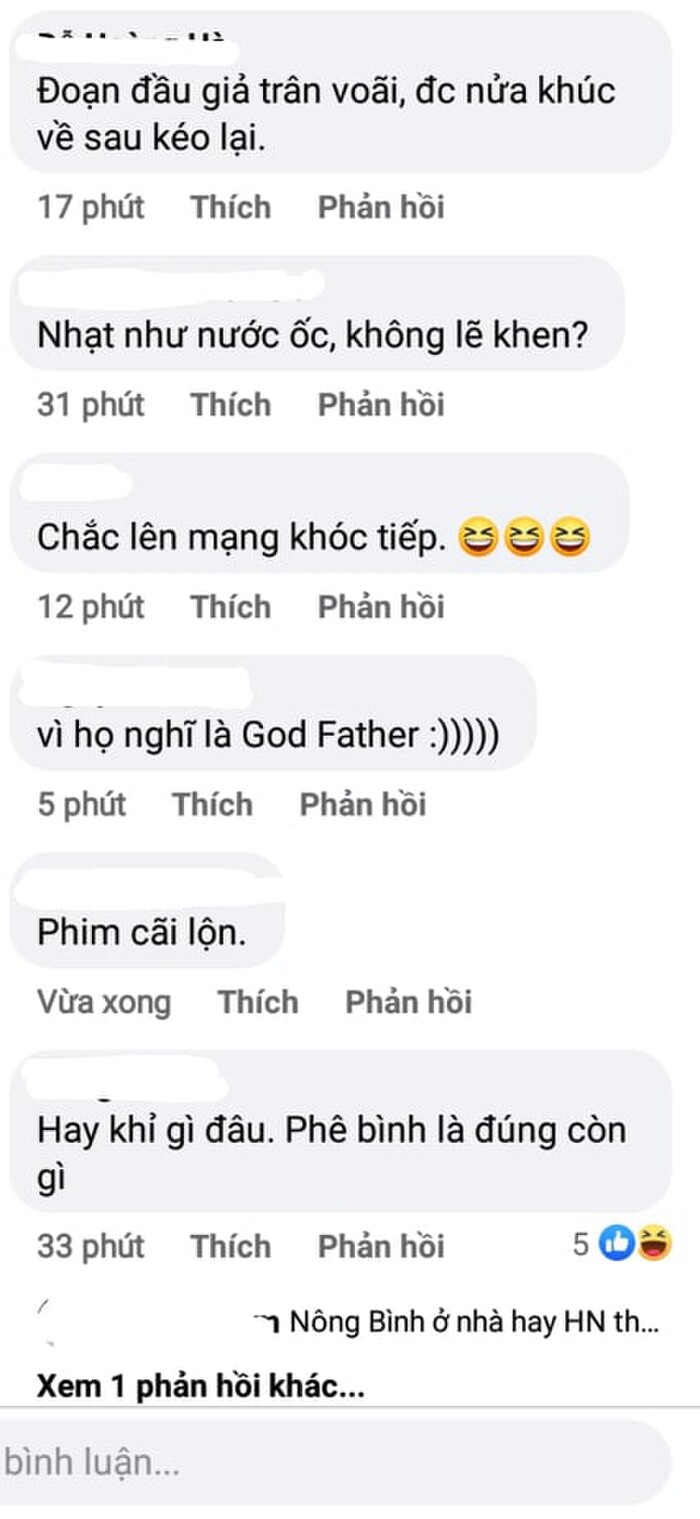
Task: Like the comment "Phim cãi lộn."
Action: 258,1002
